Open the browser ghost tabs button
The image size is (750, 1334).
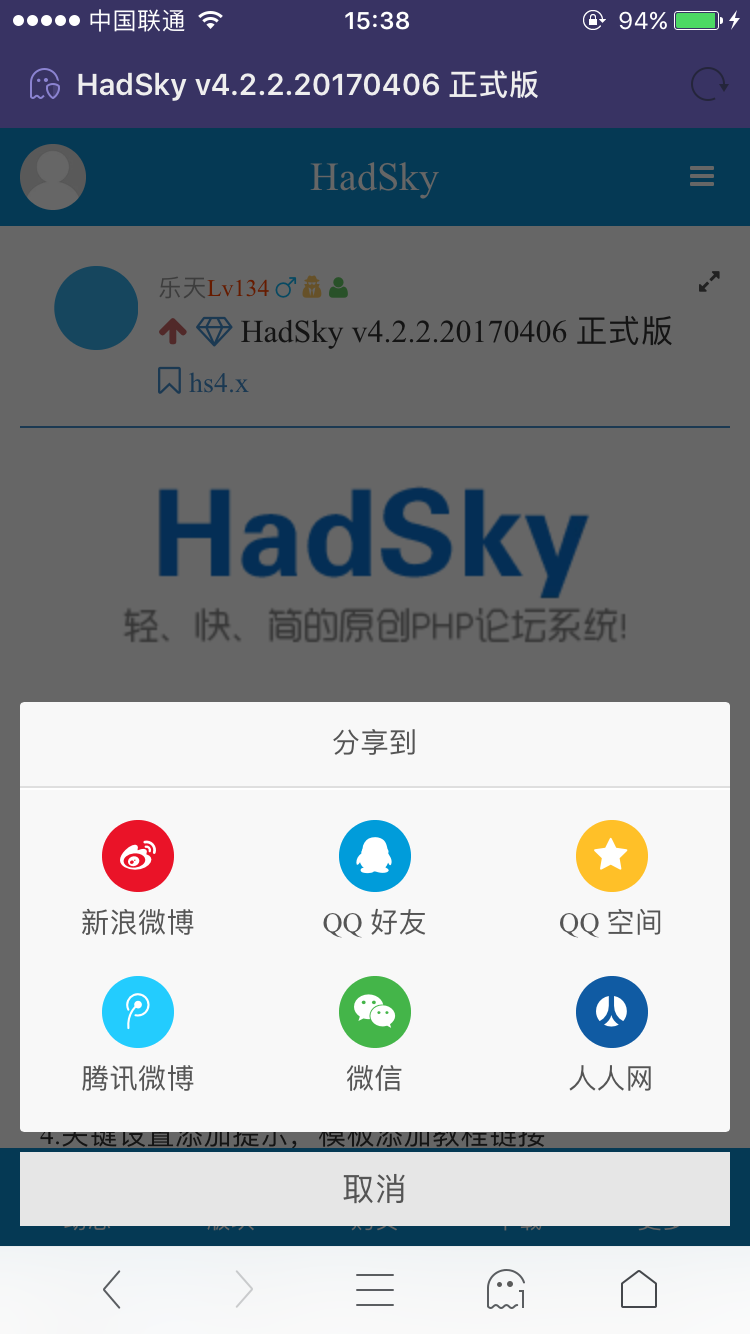(505, 1290)
